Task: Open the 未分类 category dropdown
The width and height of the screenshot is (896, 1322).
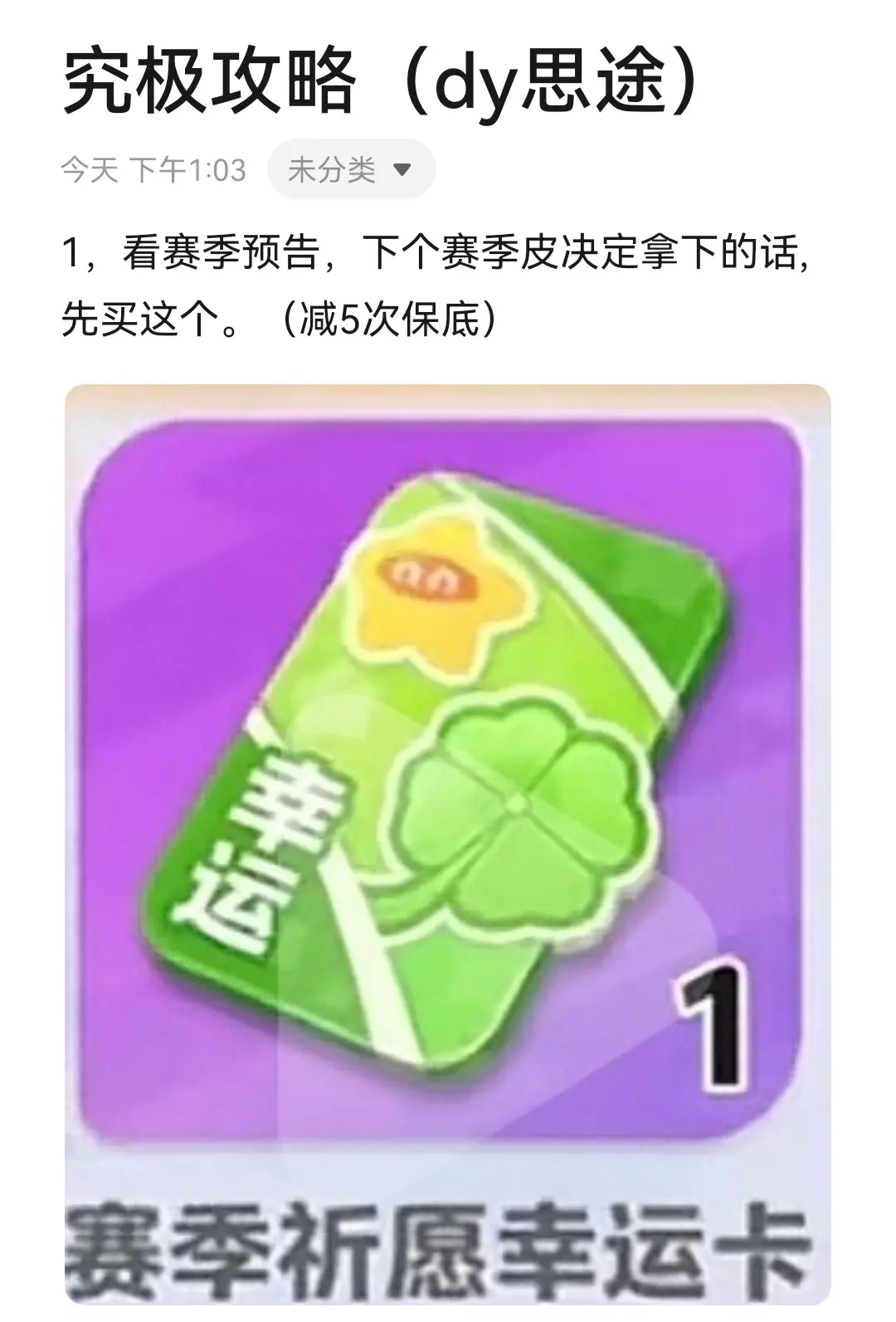Action: click(351, 170)
